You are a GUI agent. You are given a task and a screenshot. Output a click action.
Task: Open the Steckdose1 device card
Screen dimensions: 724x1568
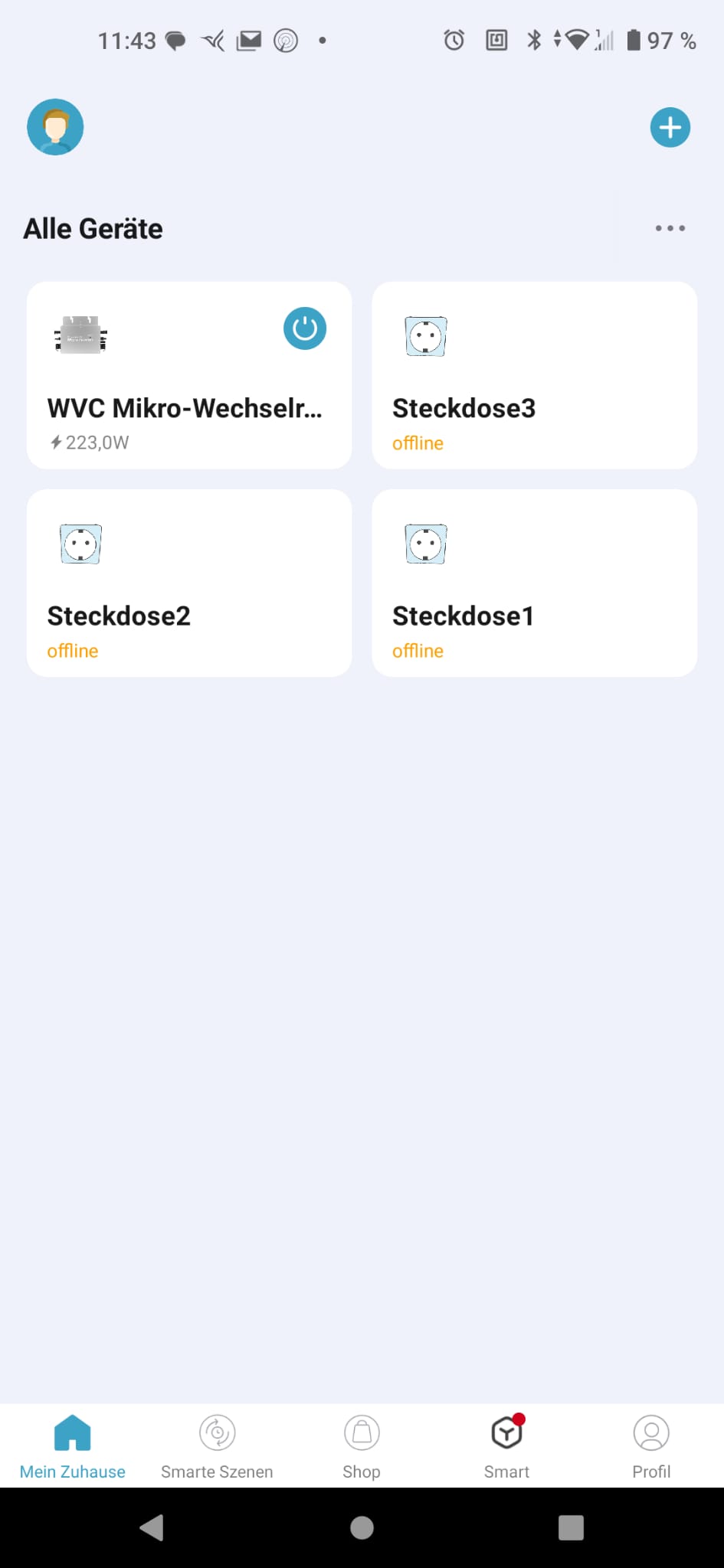(535, 583)
